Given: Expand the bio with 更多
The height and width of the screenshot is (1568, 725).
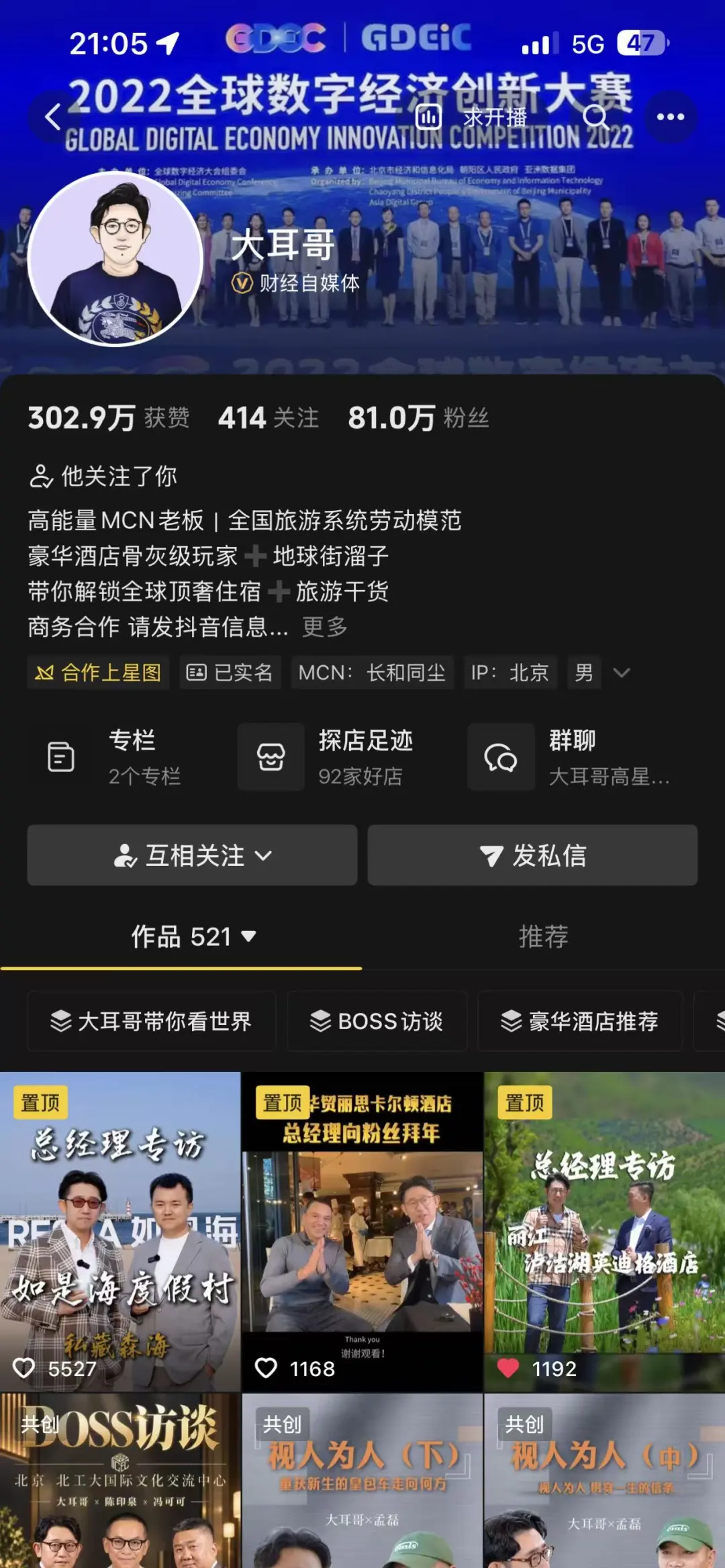Looking at the screenshot, I should pyautogui.click(x=325, y=627).
